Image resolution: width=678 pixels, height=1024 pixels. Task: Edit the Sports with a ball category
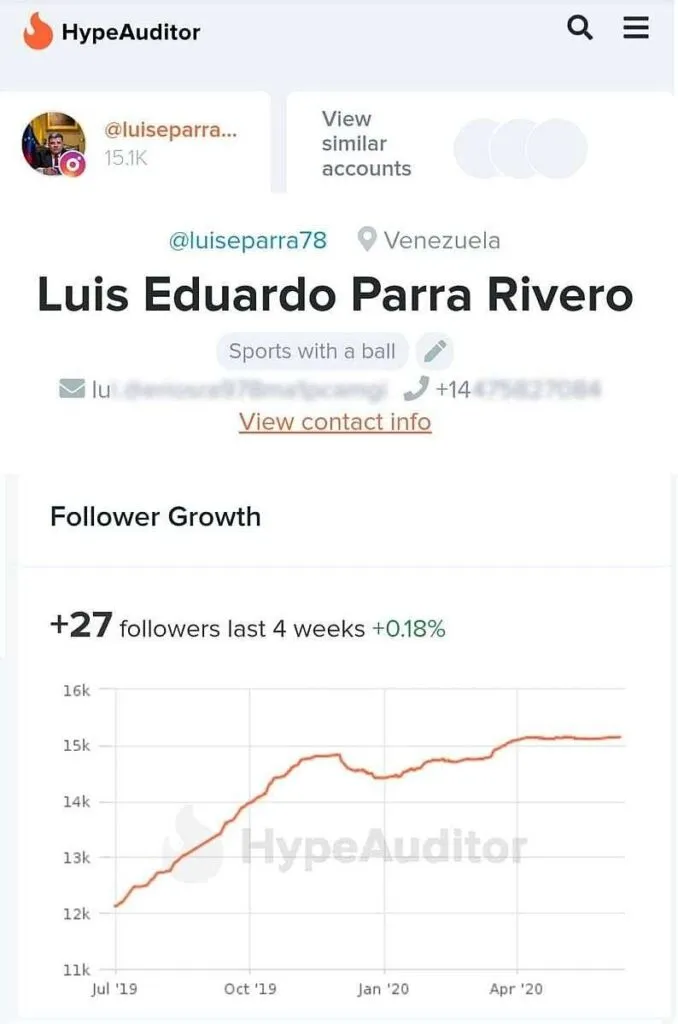(x=434, y=351)
